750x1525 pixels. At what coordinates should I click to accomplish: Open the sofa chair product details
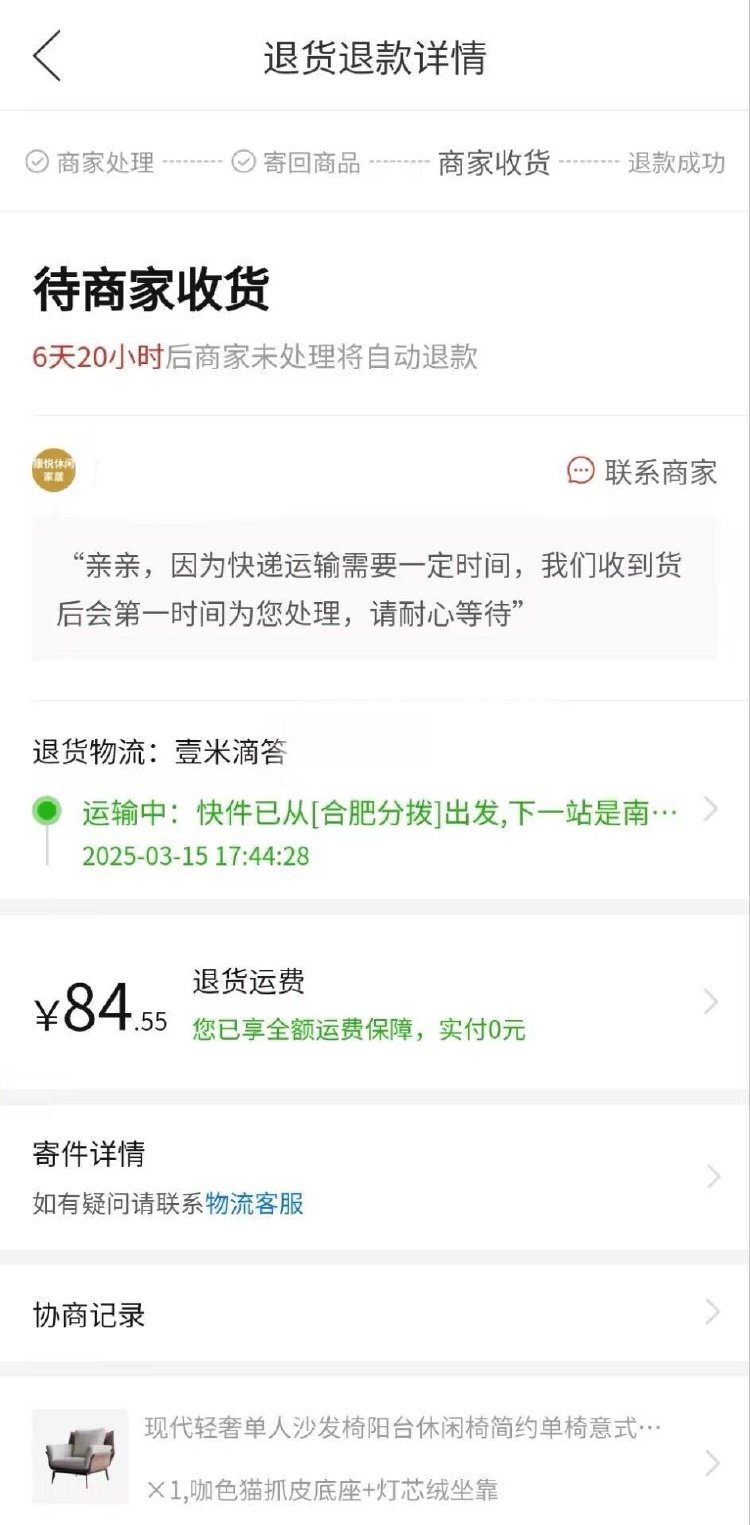(x=375, y=1458)
